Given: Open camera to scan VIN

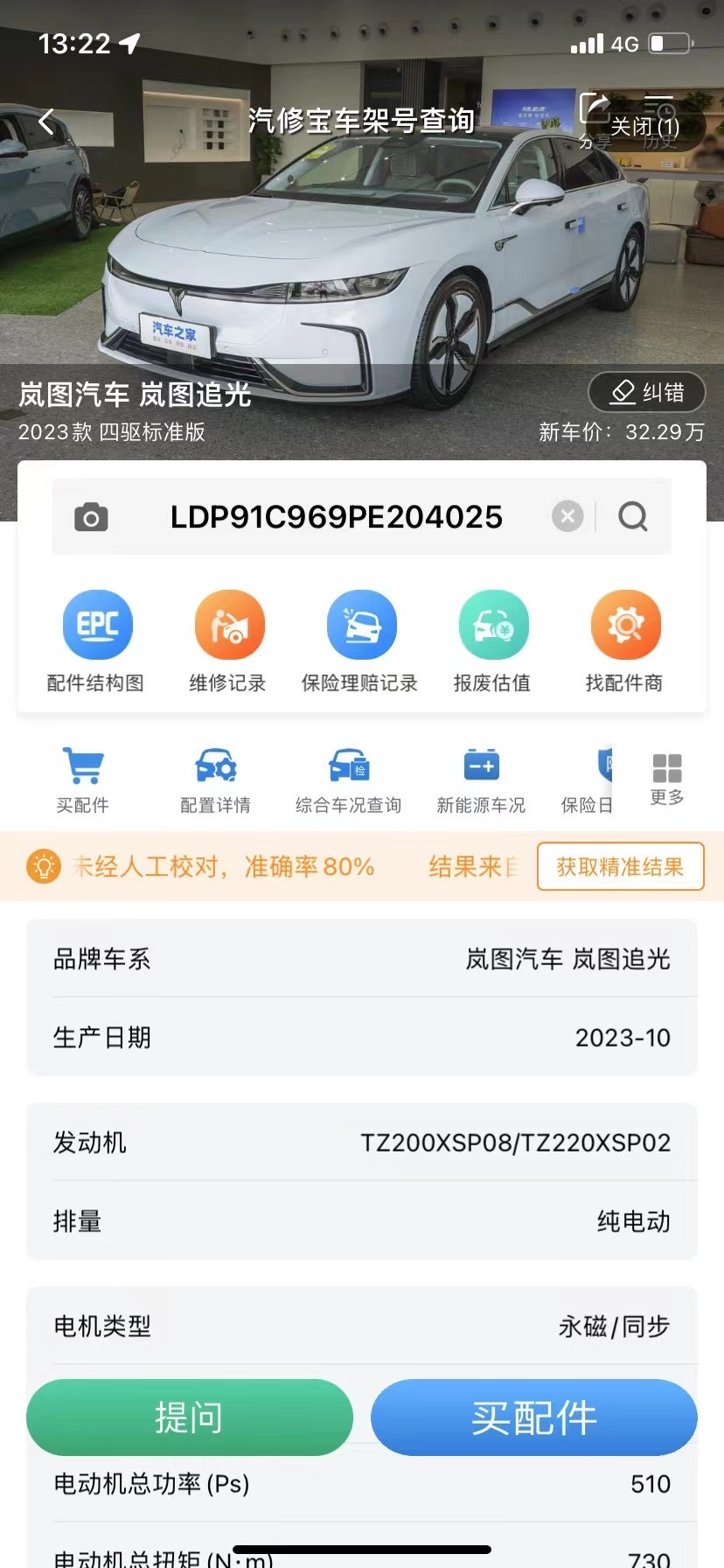Looking at the screenshot, I should pos(91,517).
